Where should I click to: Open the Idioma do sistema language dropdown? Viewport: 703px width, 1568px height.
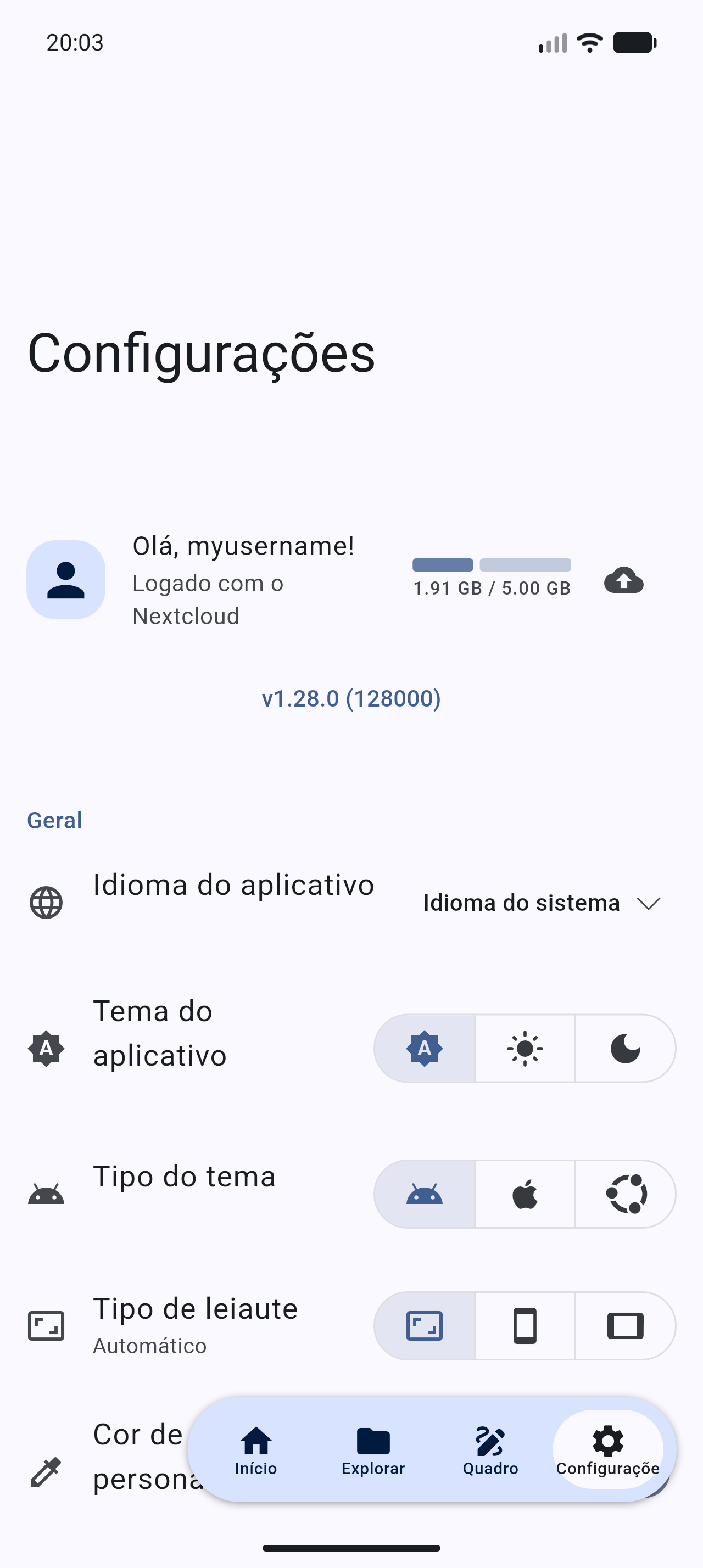coord(541,903)
